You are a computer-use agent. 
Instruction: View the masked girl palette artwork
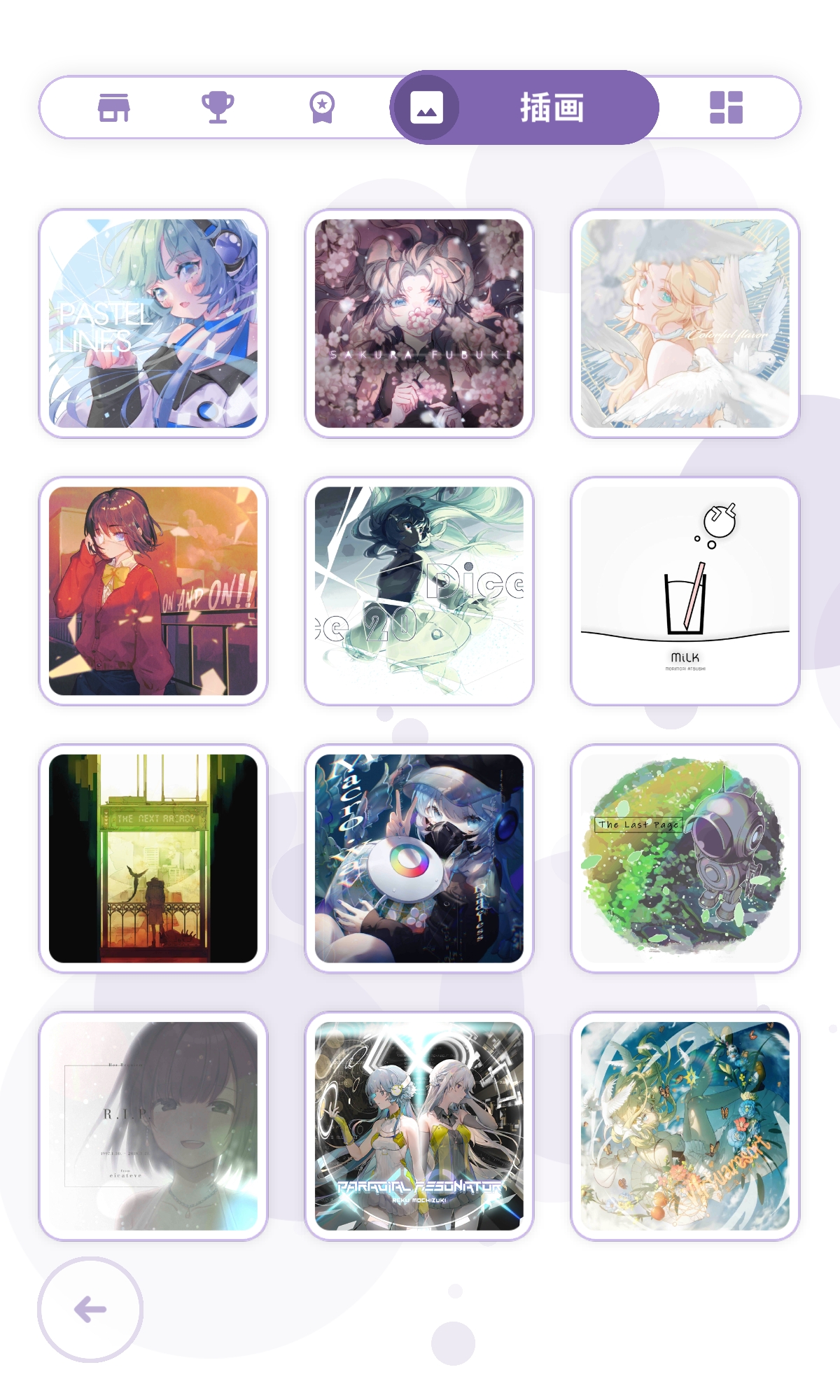[x=419, y=858]
